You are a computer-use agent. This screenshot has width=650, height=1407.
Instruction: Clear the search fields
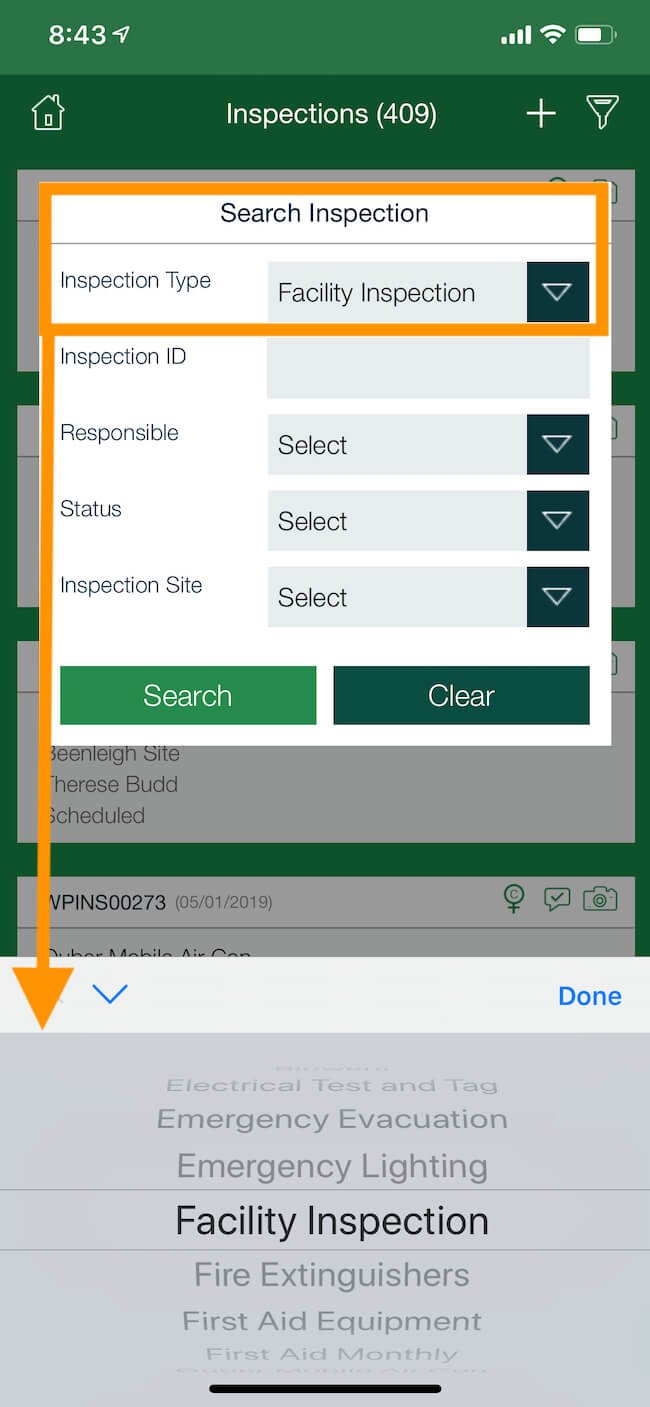click(461, 695)
